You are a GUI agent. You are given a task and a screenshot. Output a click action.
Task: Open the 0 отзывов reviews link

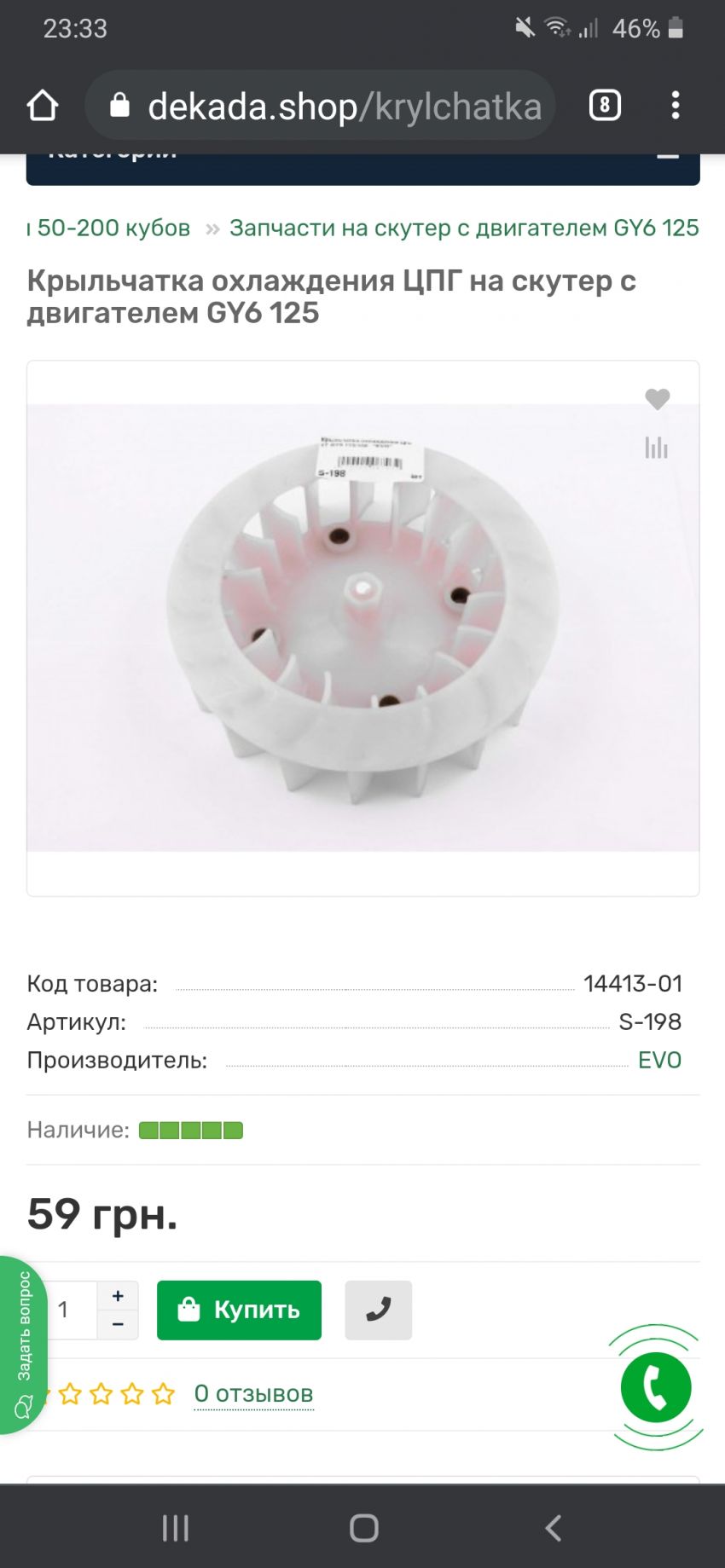pyautogui.click(x=253, y=1394)
